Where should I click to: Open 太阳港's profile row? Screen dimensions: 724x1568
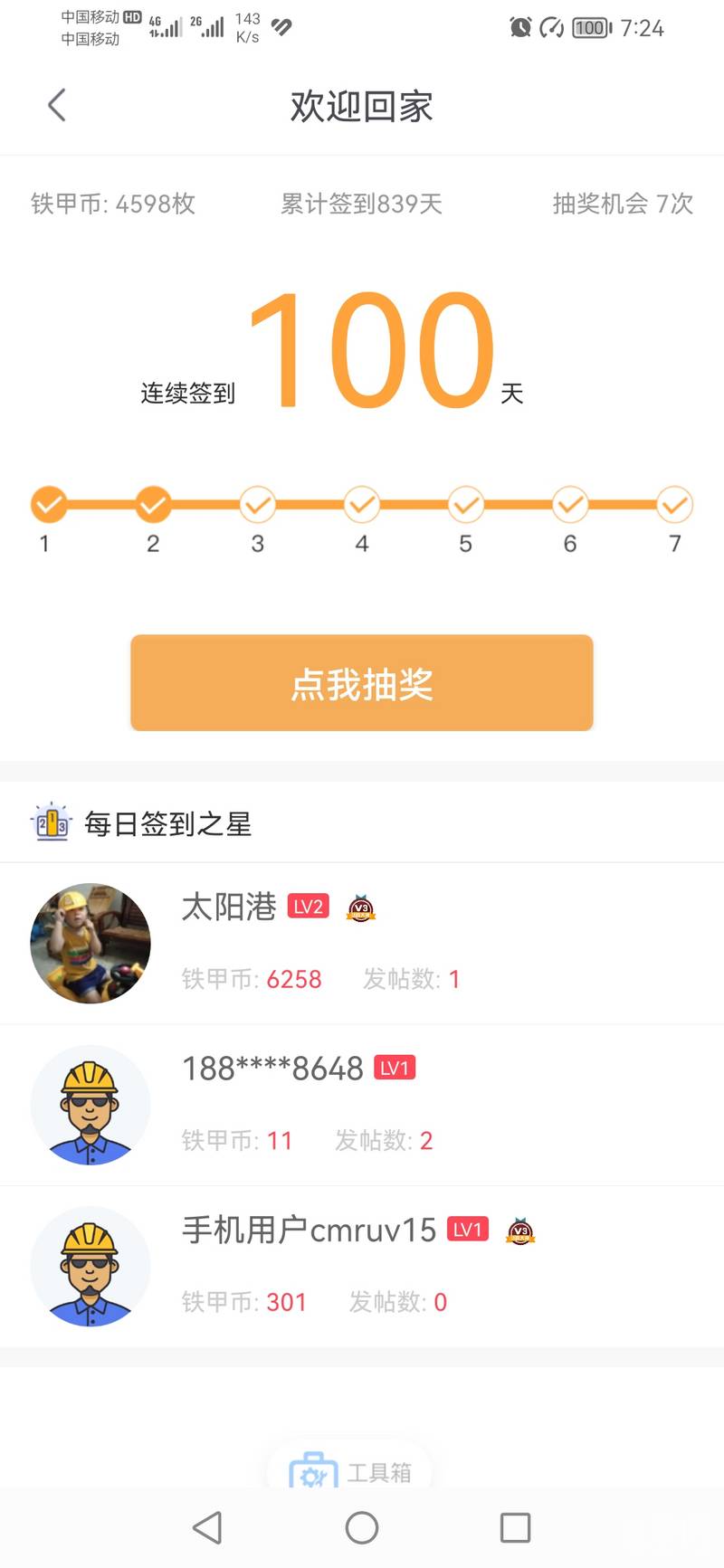click(362, 944)
